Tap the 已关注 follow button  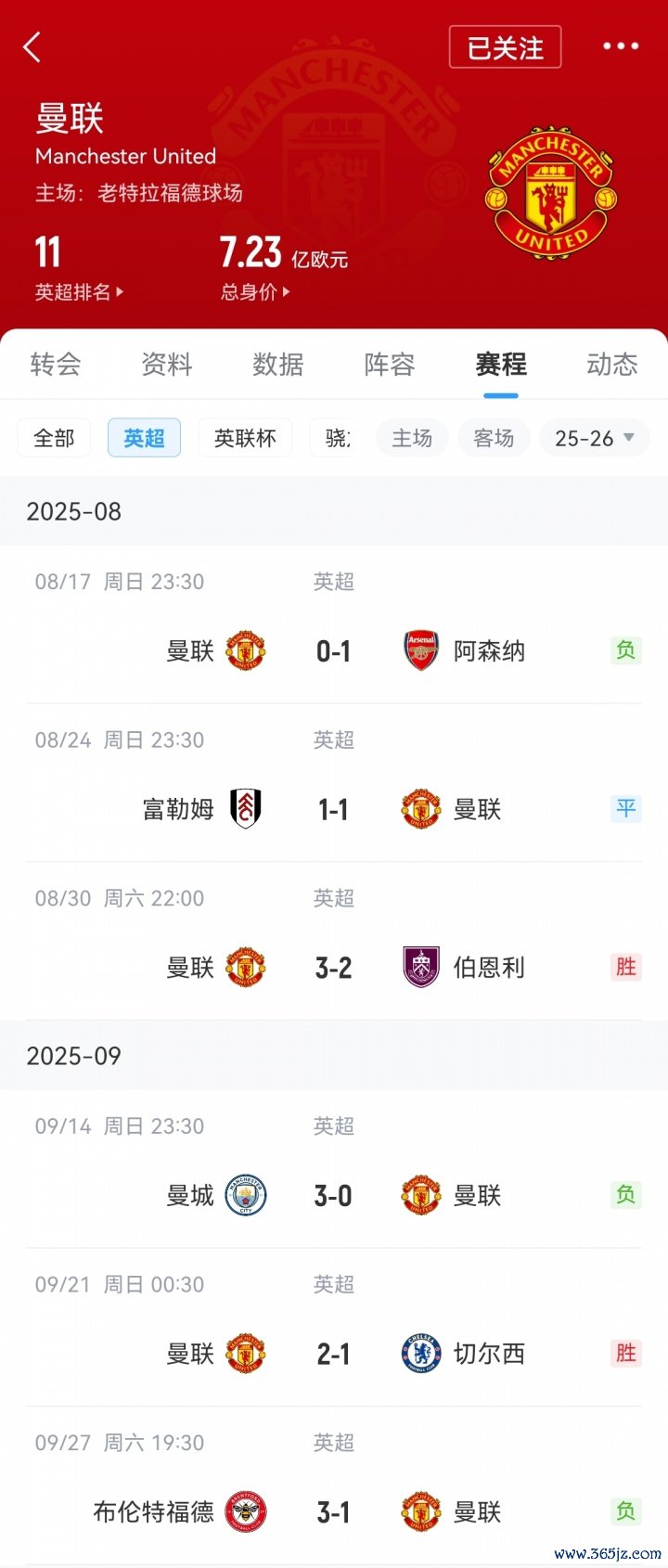(505, 47)
